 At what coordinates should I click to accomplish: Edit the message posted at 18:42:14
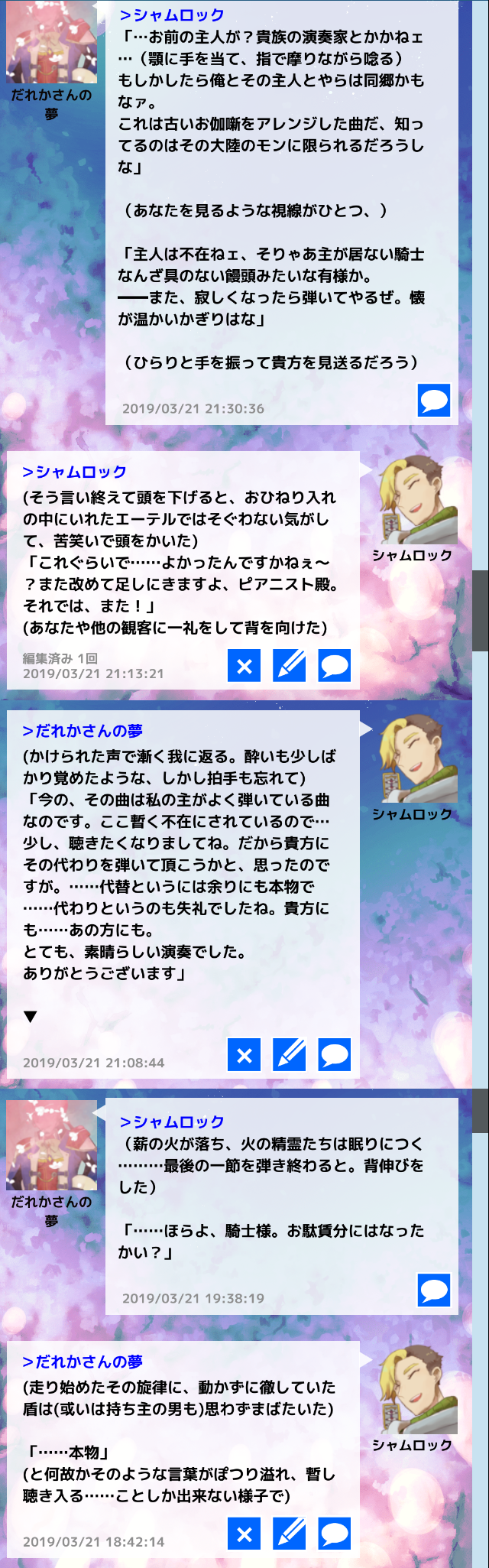(289, 1534)
